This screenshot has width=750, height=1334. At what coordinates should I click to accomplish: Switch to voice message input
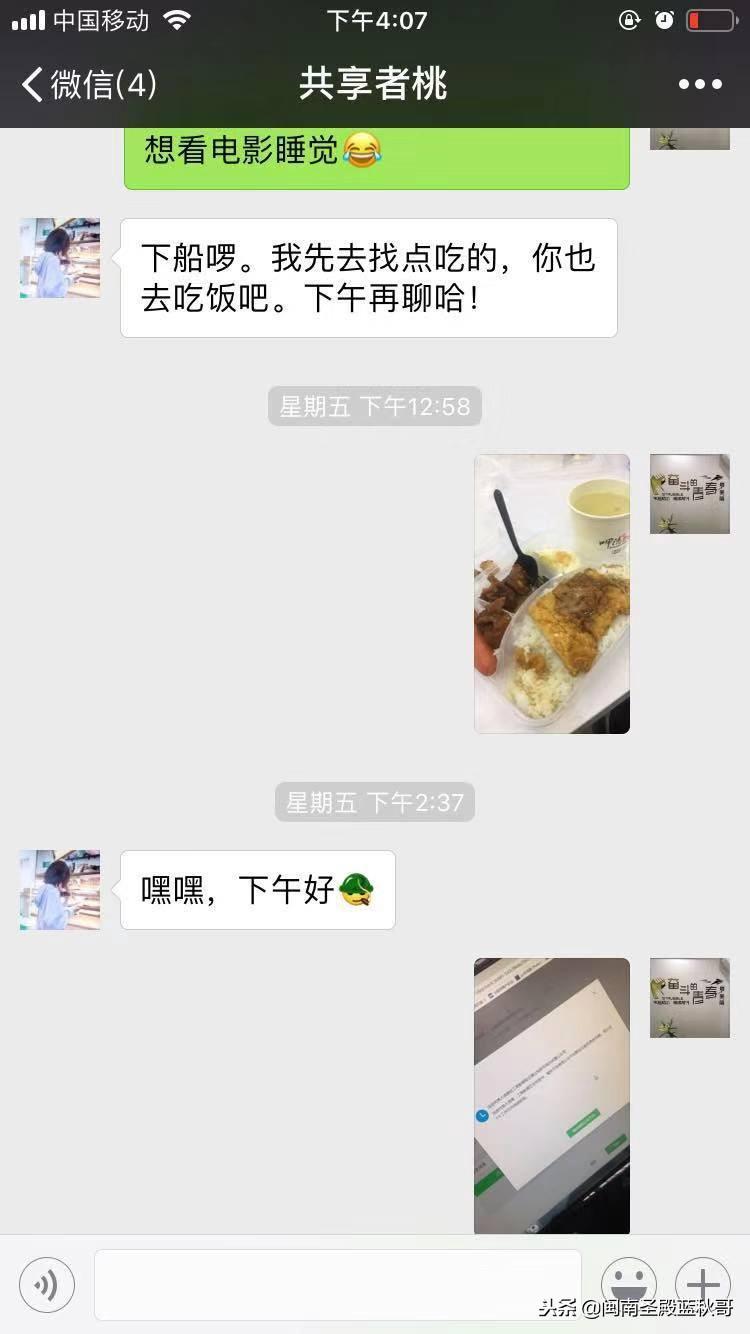[x=47, y=1285]
